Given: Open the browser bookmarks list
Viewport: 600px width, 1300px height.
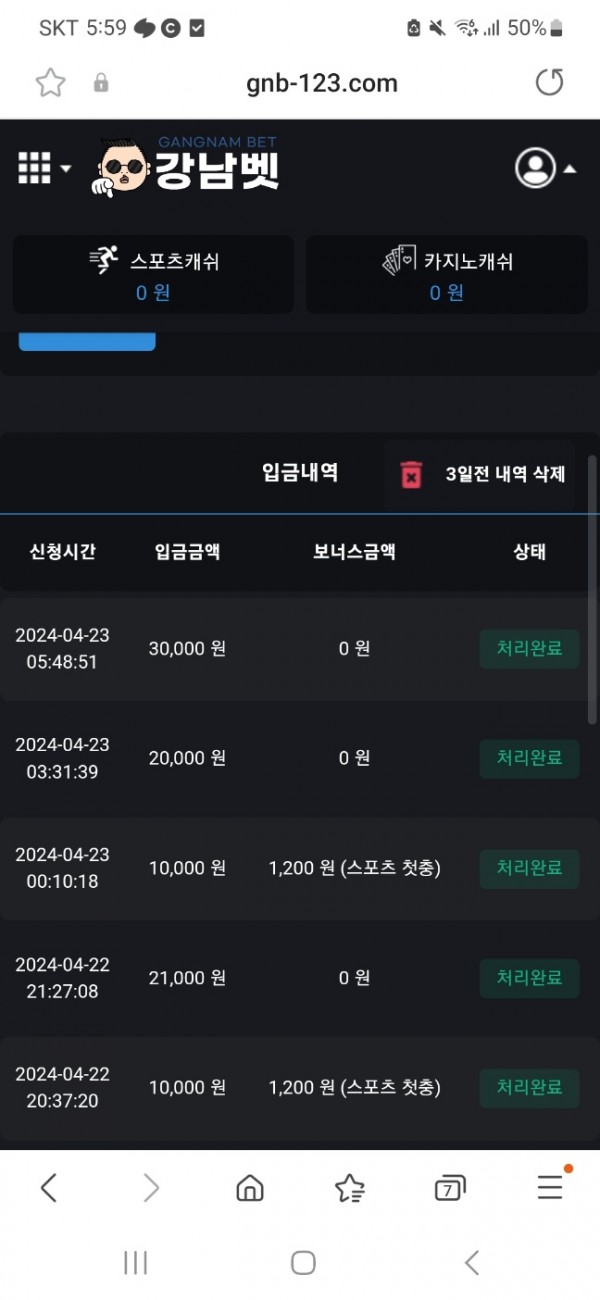Looking at the screenshot, I should coord(350,1188).
